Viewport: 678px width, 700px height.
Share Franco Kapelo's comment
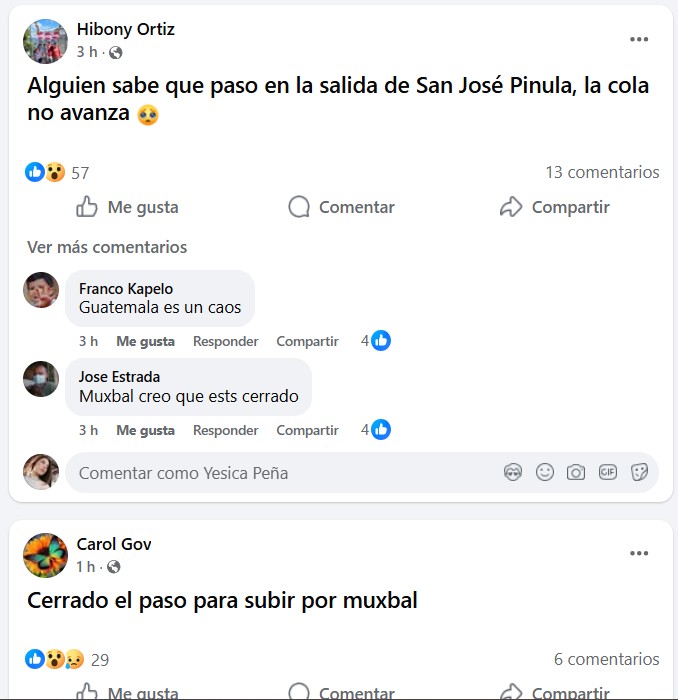click(x=307, y=341)
